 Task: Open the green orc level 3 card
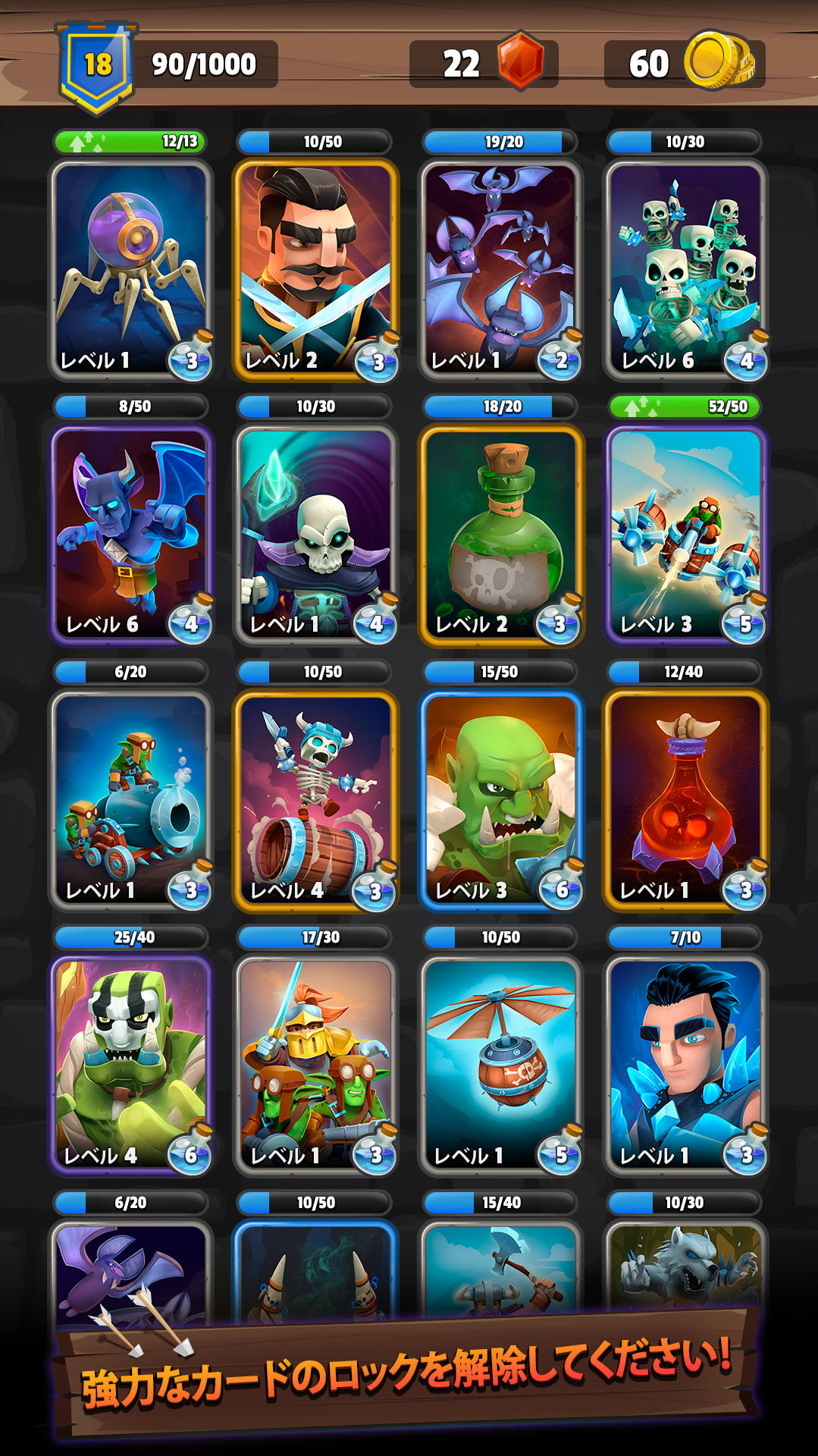click(x=500, y=800)
